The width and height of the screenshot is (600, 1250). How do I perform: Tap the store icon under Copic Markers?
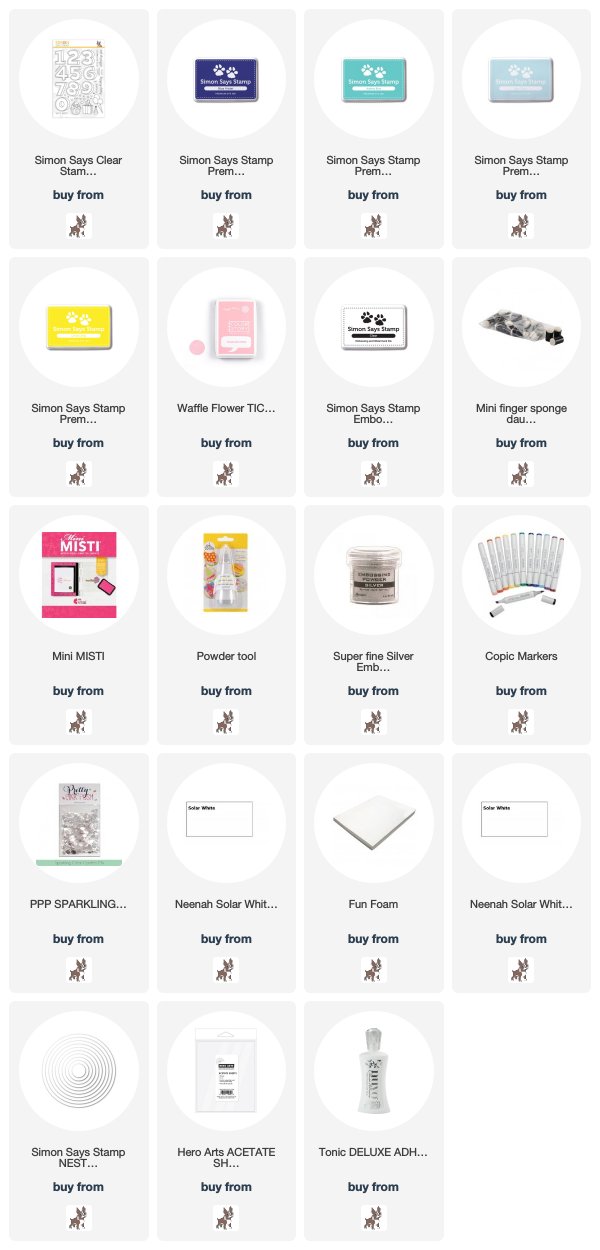pos(521,721)
